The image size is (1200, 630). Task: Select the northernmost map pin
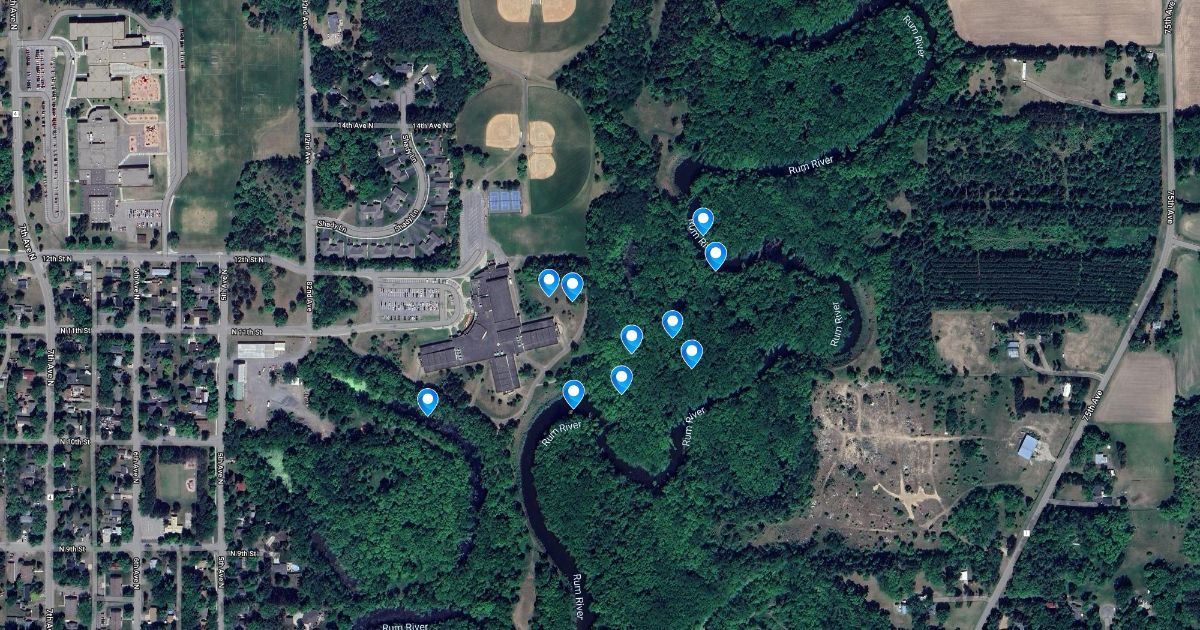click(703, 220)
